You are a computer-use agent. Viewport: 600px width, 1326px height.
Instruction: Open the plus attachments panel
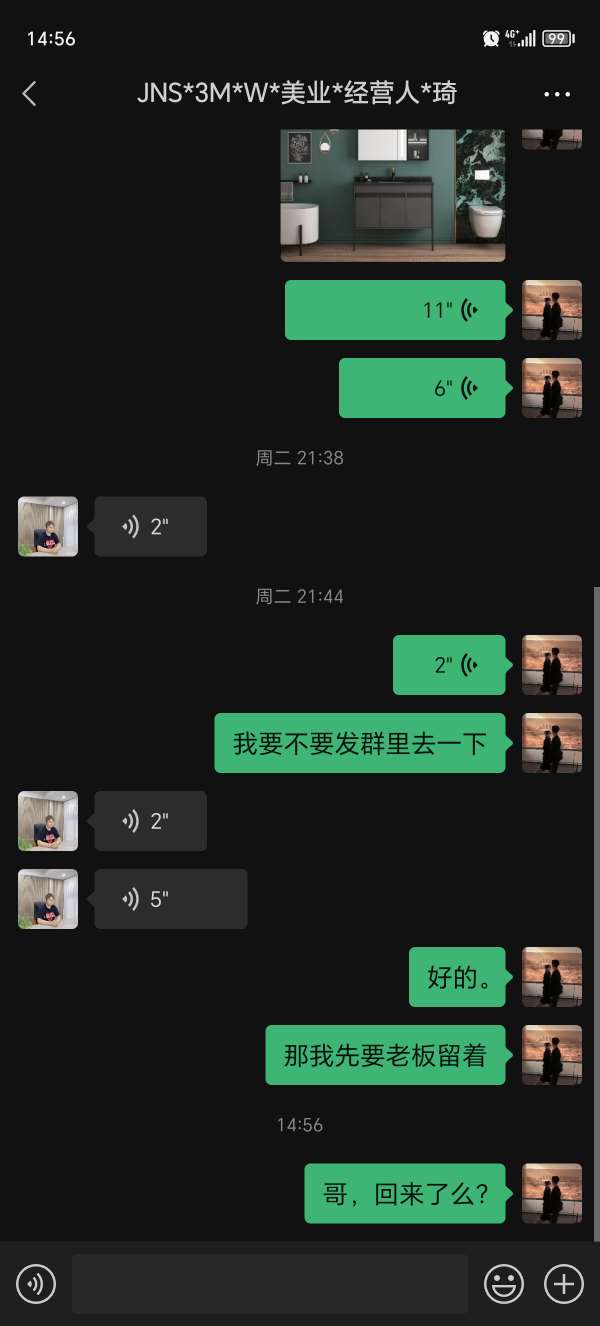pyautogui.click(x=563, y=1283)
